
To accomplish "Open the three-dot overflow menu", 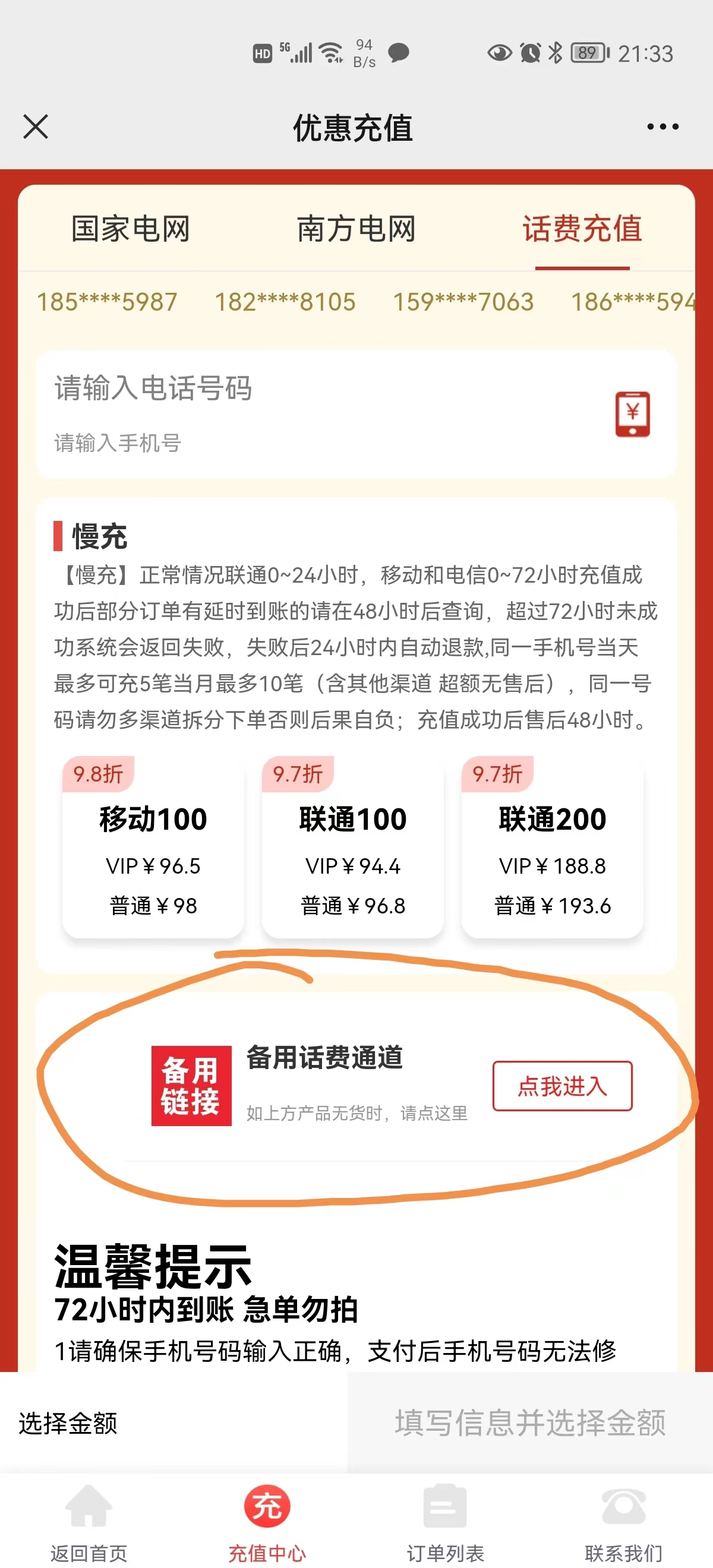I will (662, 127).
